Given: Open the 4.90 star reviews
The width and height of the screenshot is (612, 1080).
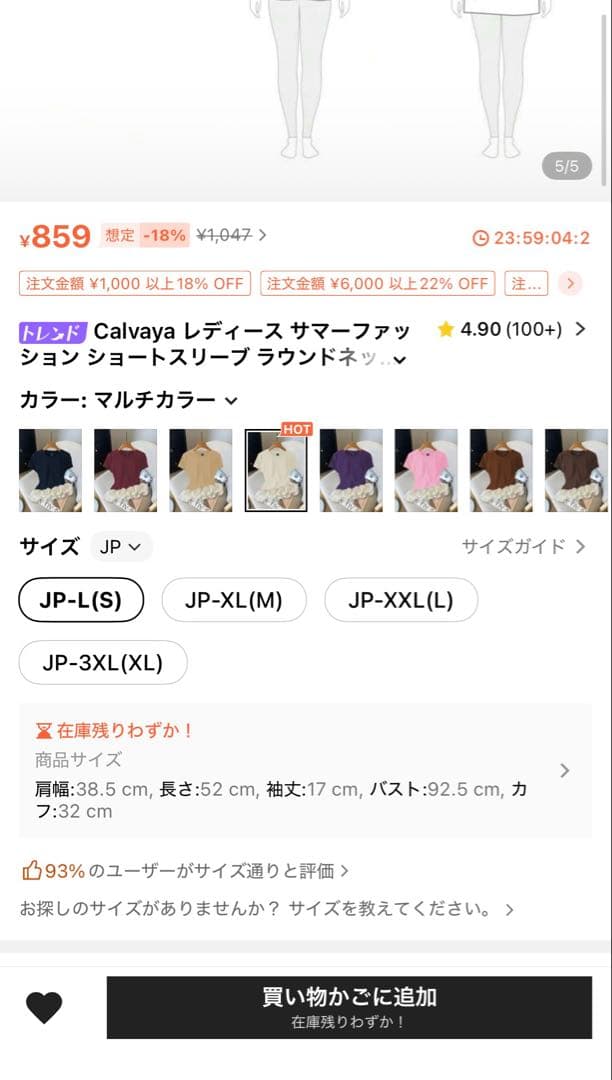Looking at the screenshot, I should (x=511, y=330).
